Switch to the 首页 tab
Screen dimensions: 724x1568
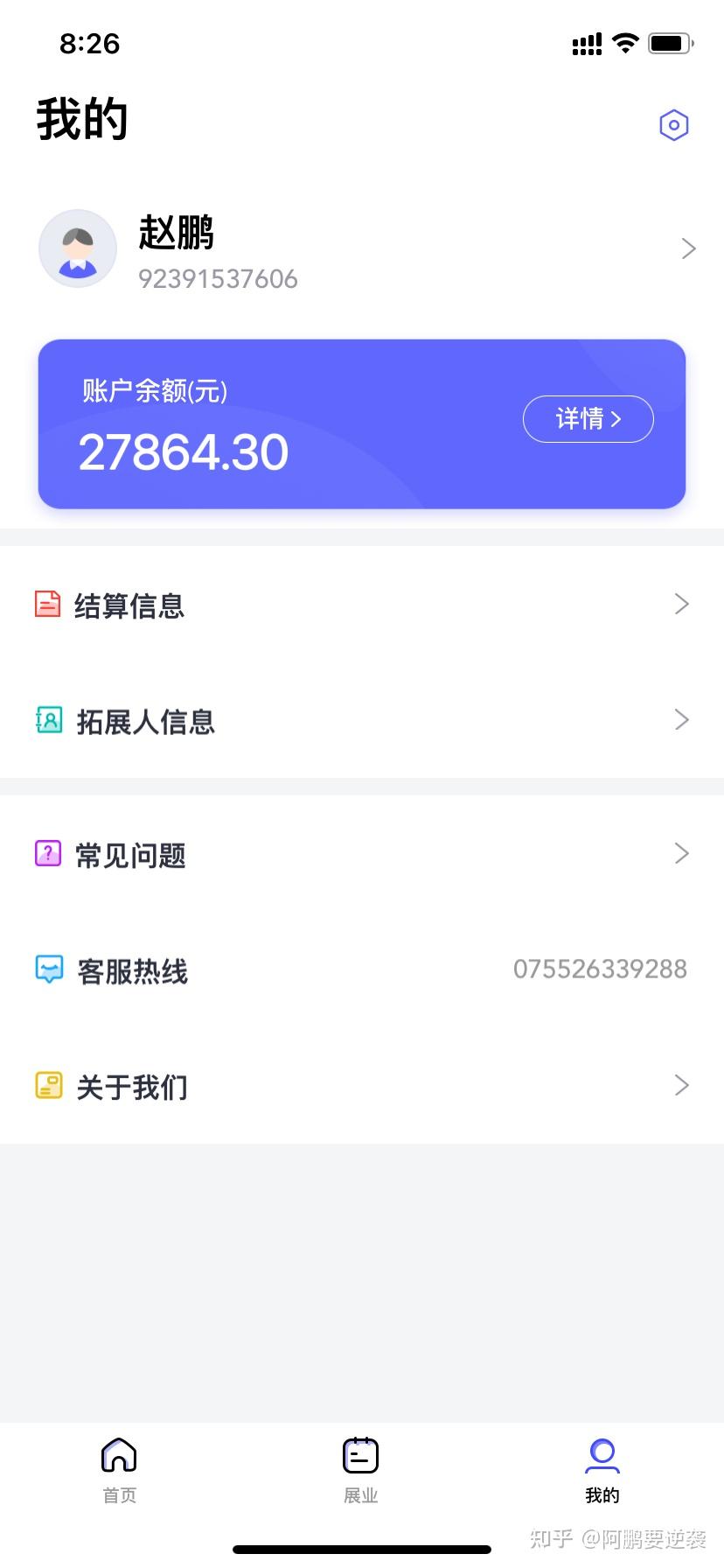coord(120,1470)
